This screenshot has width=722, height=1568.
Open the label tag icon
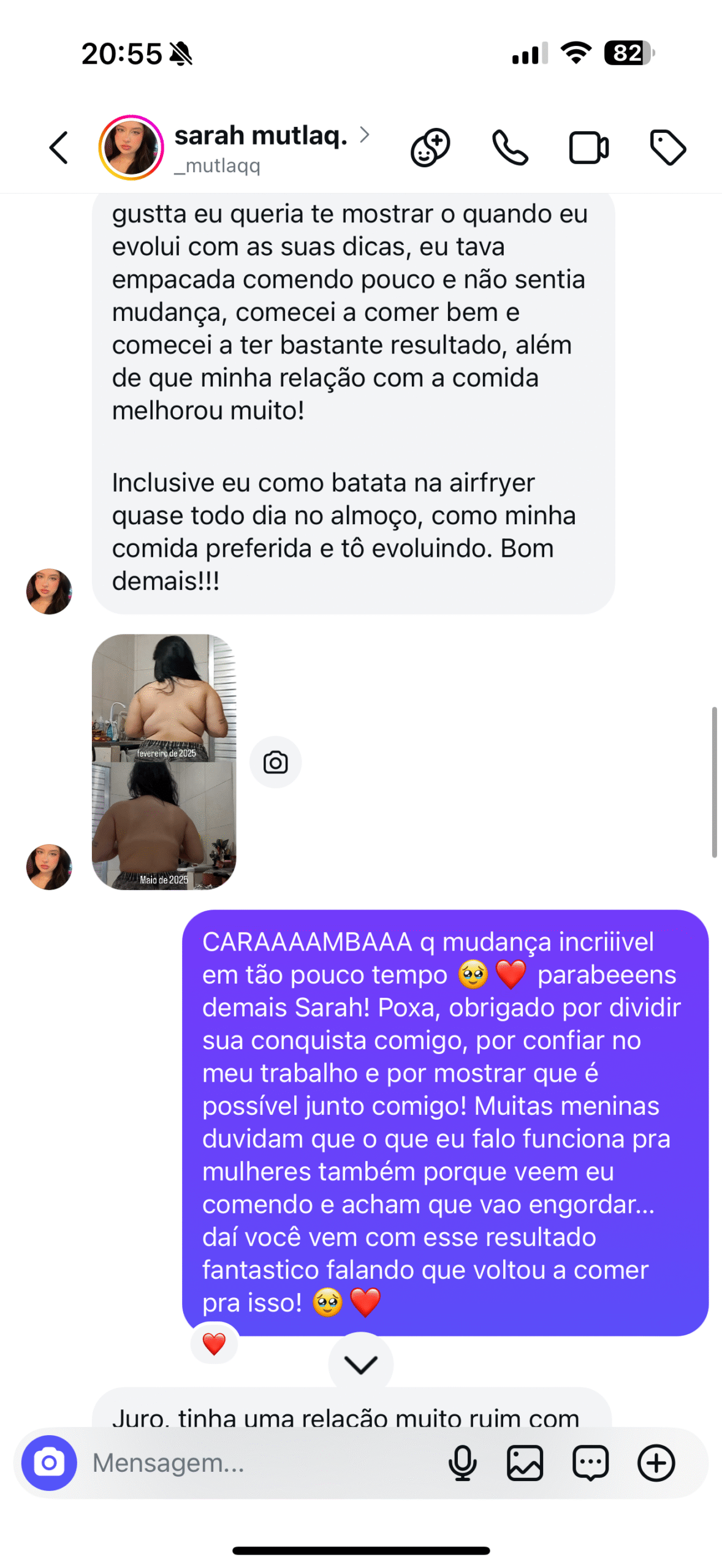point(667,148)
